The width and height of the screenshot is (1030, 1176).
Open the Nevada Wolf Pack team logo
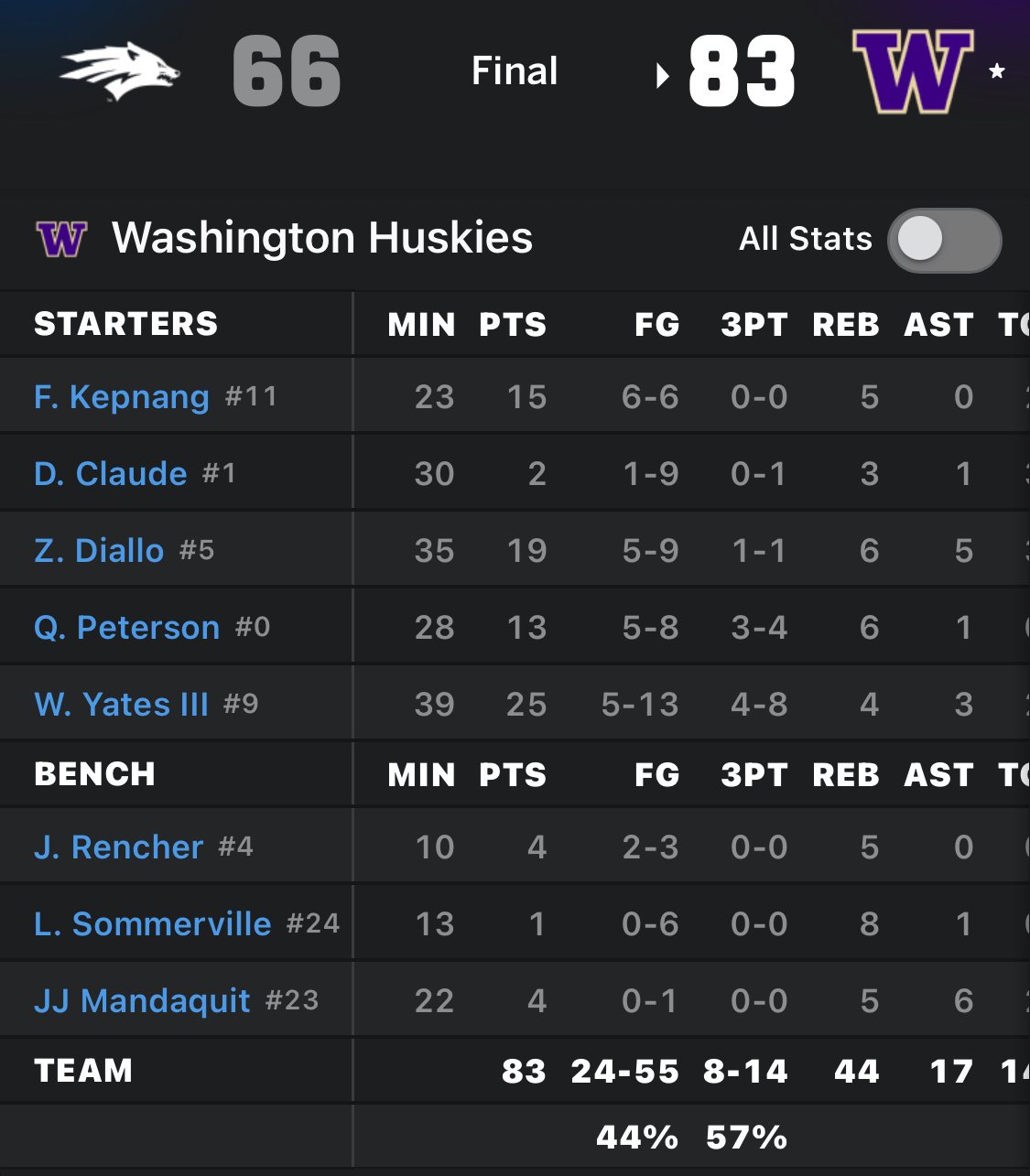(120, 71)
